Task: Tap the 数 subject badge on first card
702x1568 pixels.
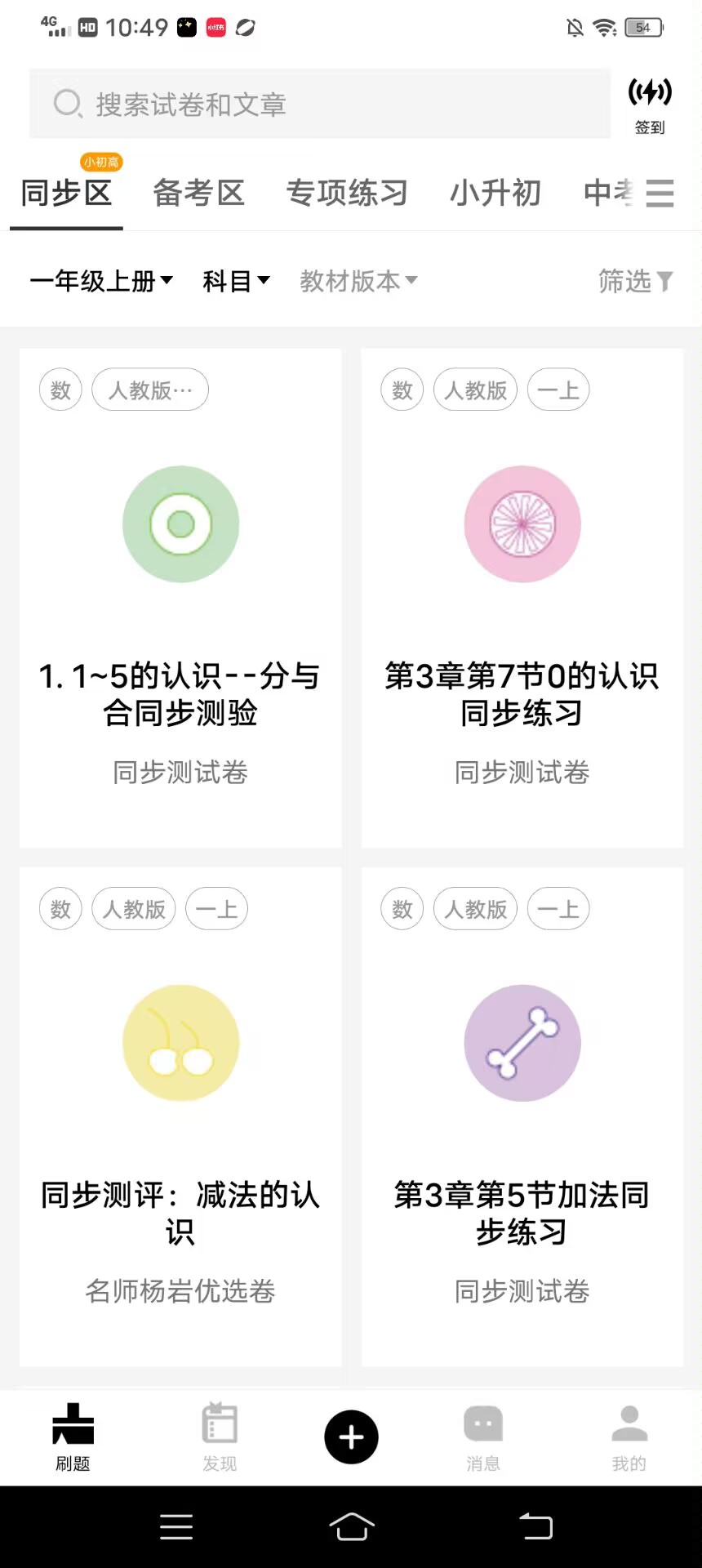Action: (x=60, y=390)
